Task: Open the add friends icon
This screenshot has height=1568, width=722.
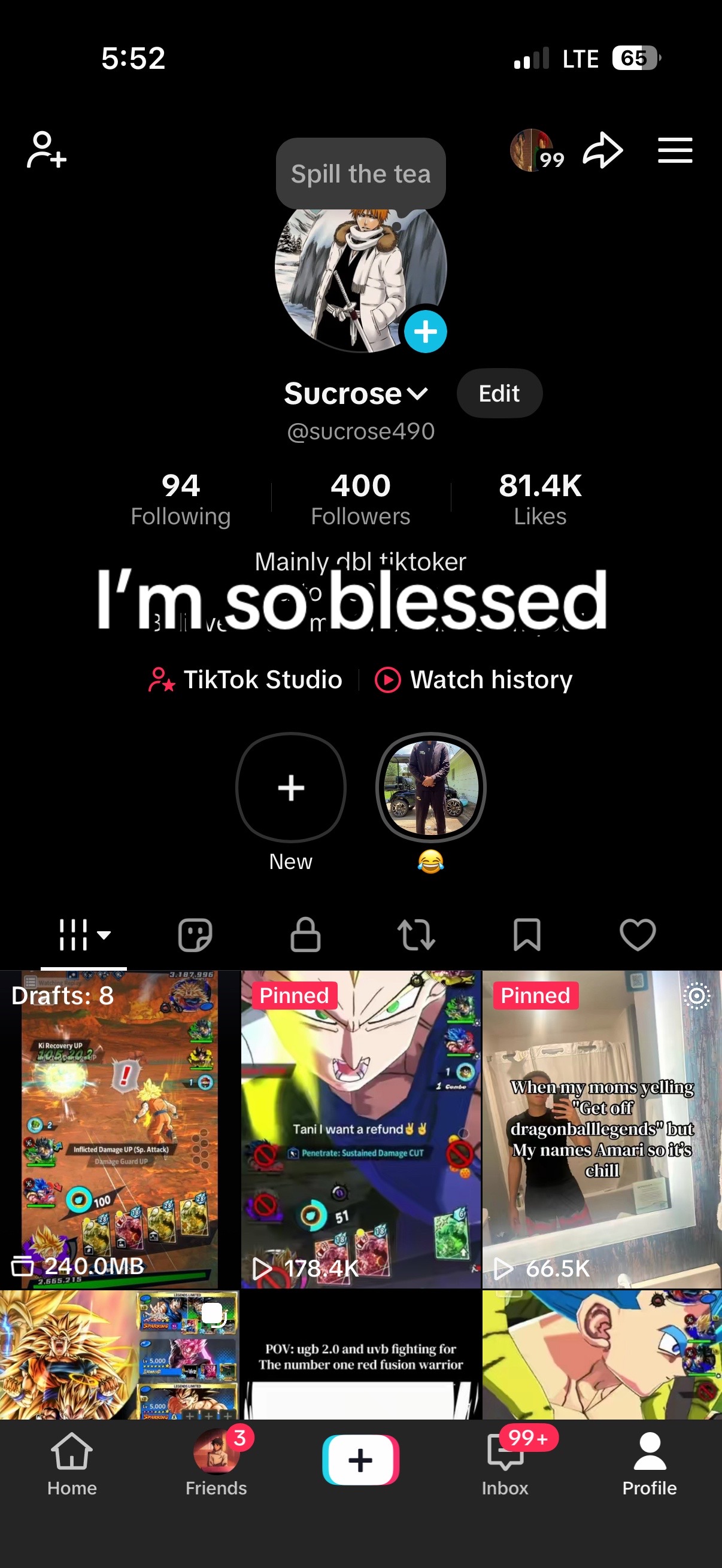Action: click(46, 150)
